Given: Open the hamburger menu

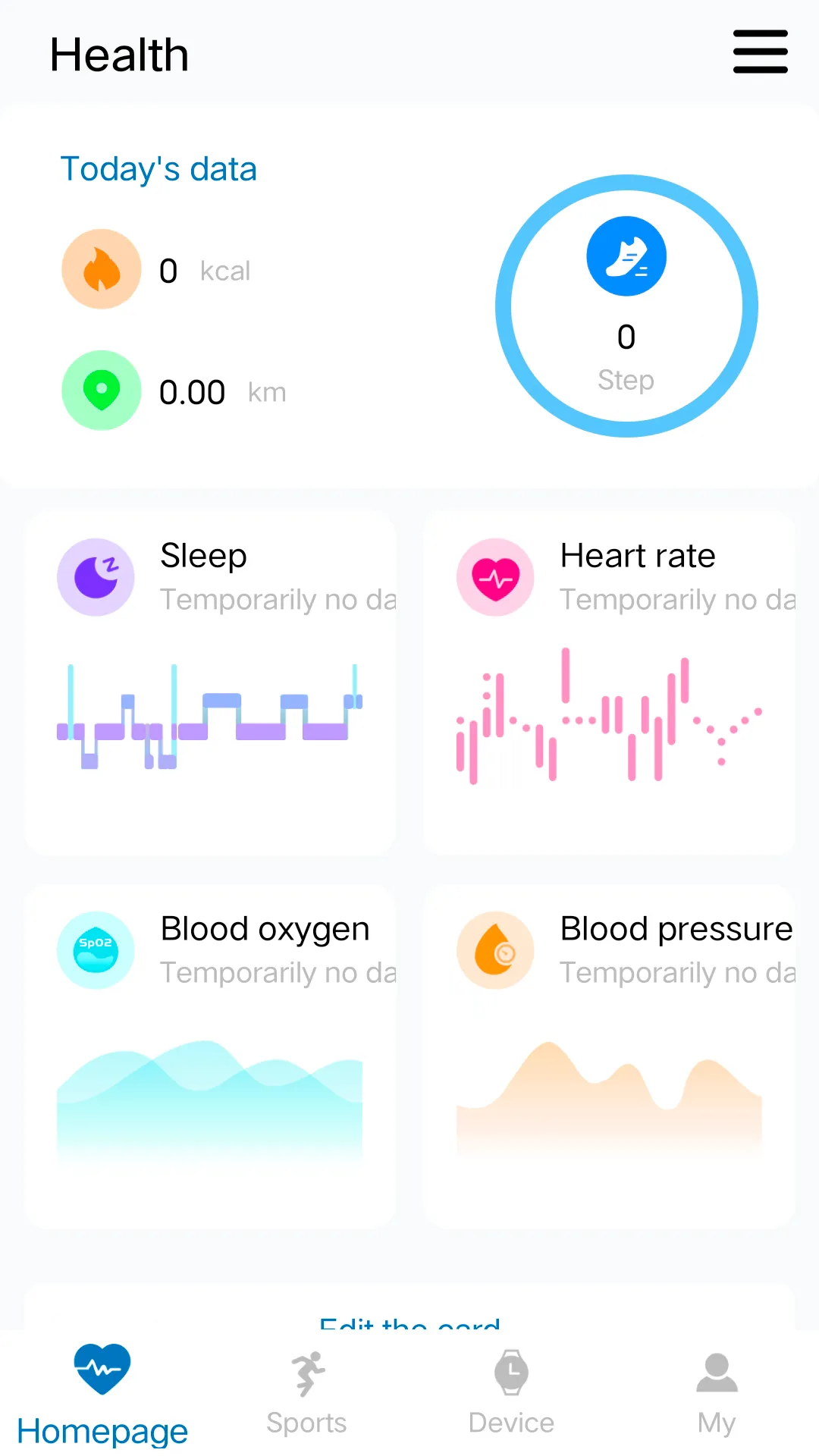Looking at the screenshot, I should [760, 52].
